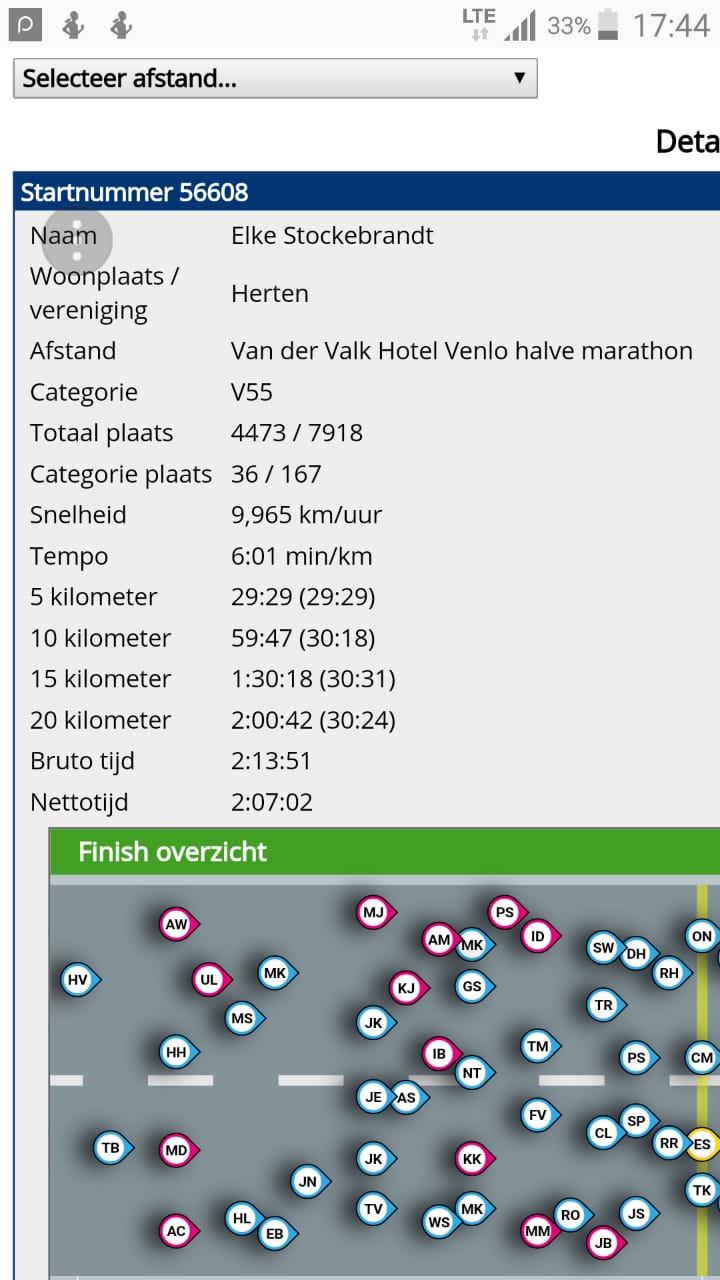The image size is (720, 1280).
Task: Tap the floating three-dot overlay button
Action: 77,238
